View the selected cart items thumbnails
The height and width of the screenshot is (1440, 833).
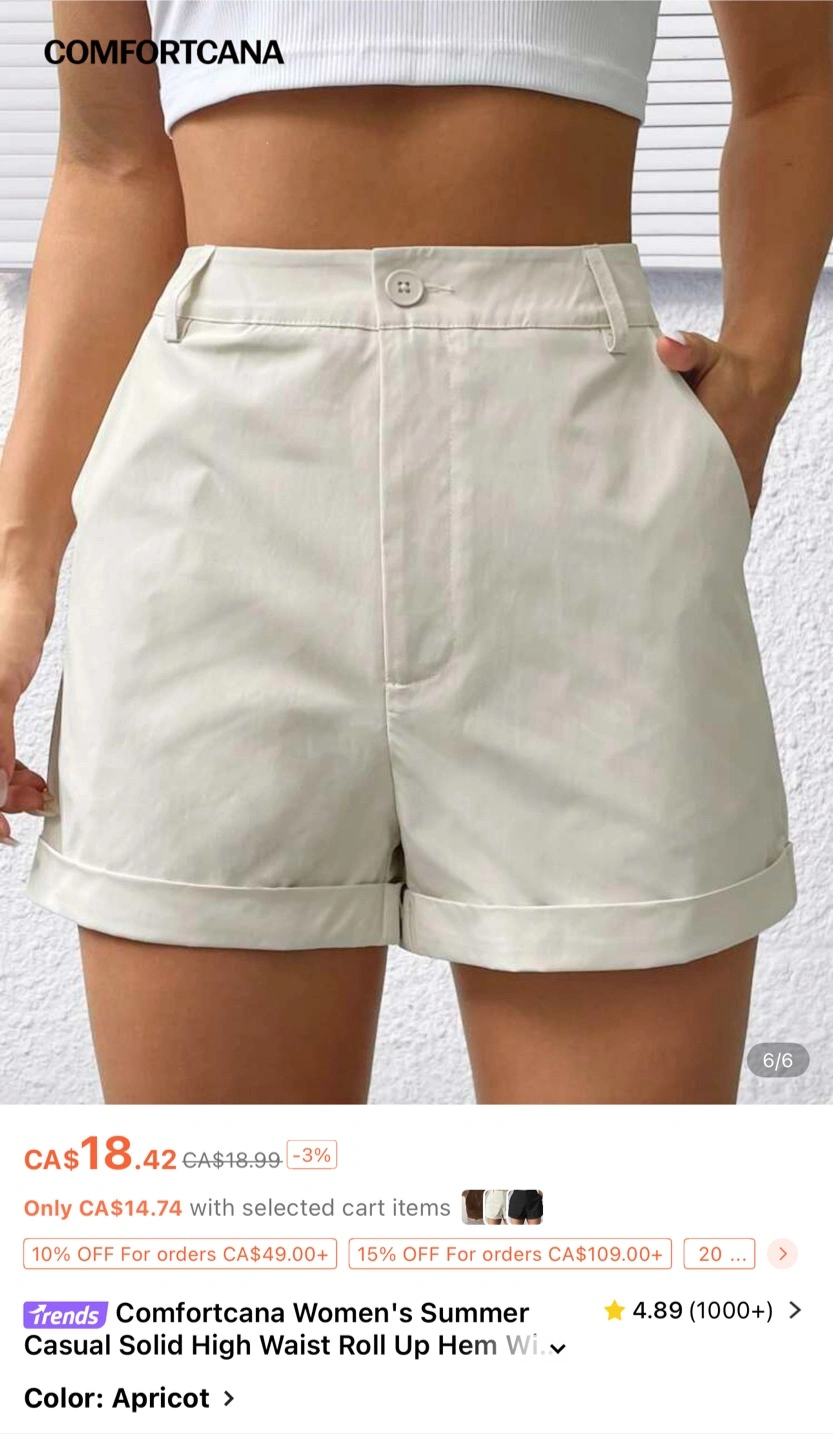(x=502, y=1207)
